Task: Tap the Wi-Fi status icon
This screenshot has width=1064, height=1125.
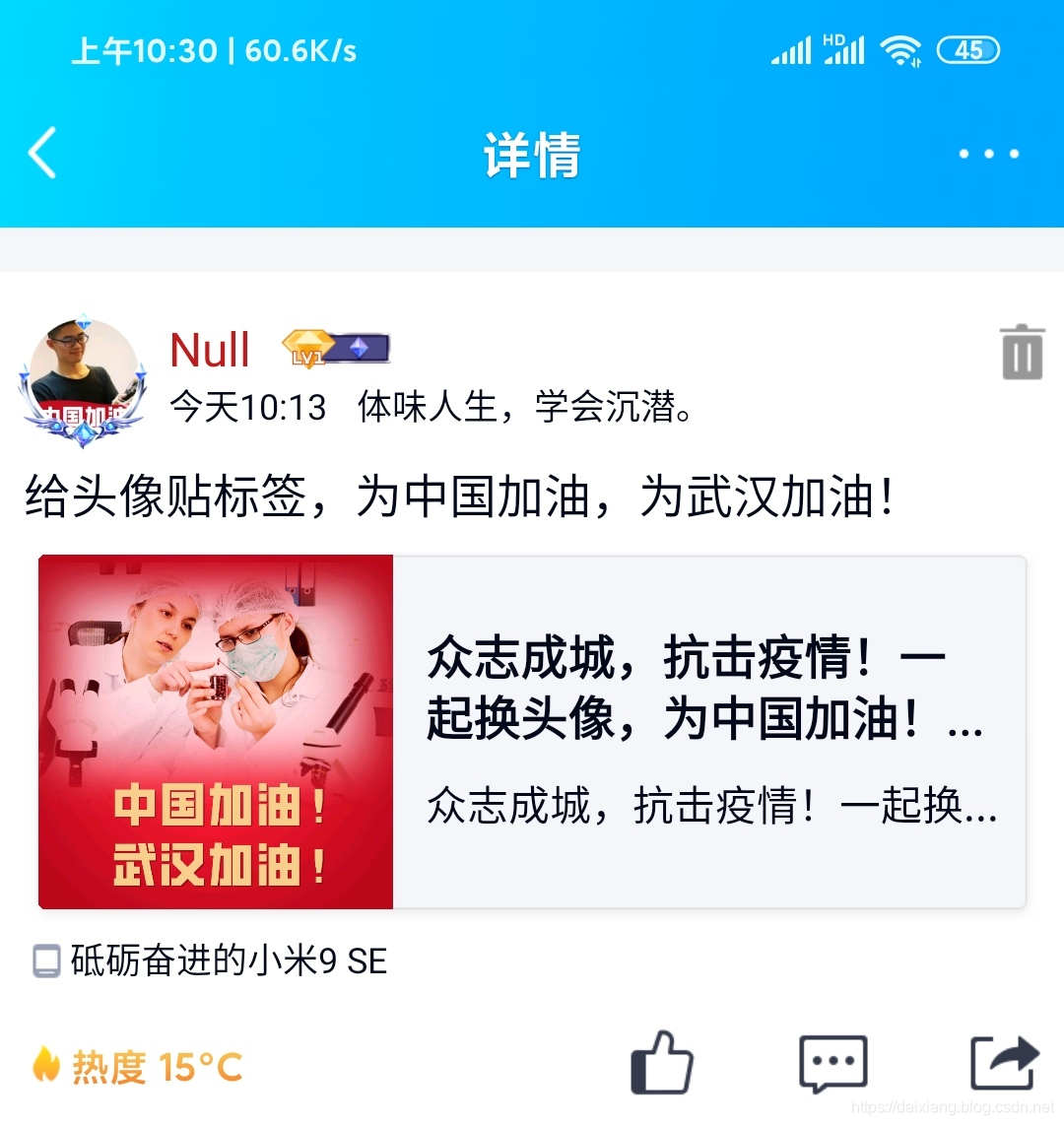Action: 898,49
